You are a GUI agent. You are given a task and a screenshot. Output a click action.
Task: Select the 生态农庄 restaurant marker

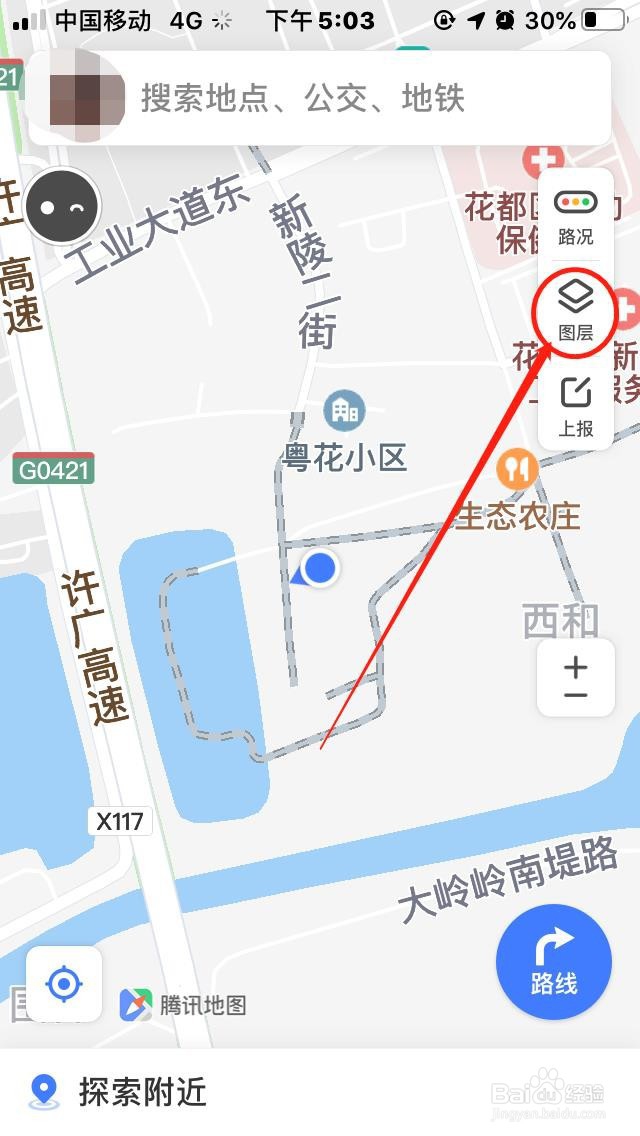coord(517,467)
